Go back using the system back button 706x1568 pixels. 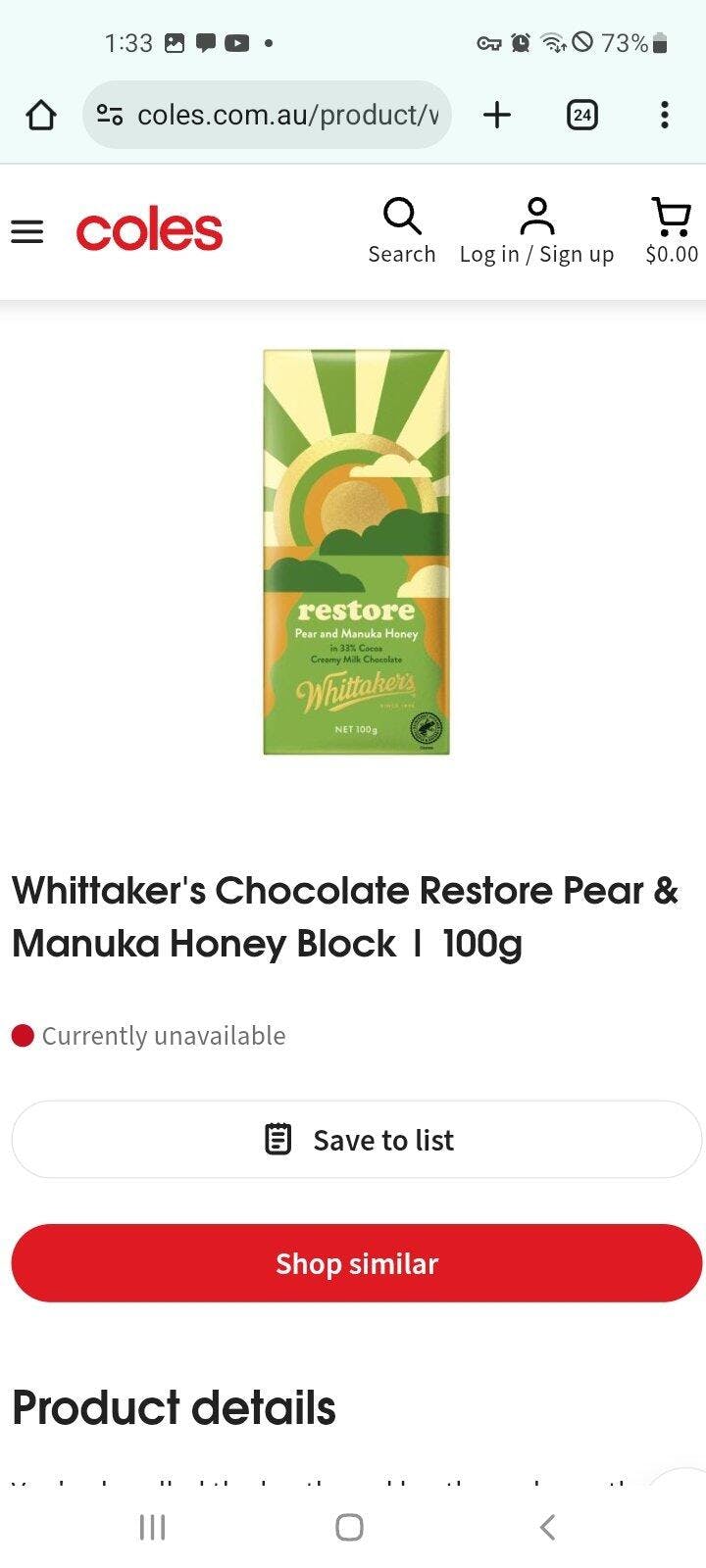point(547,1526)
